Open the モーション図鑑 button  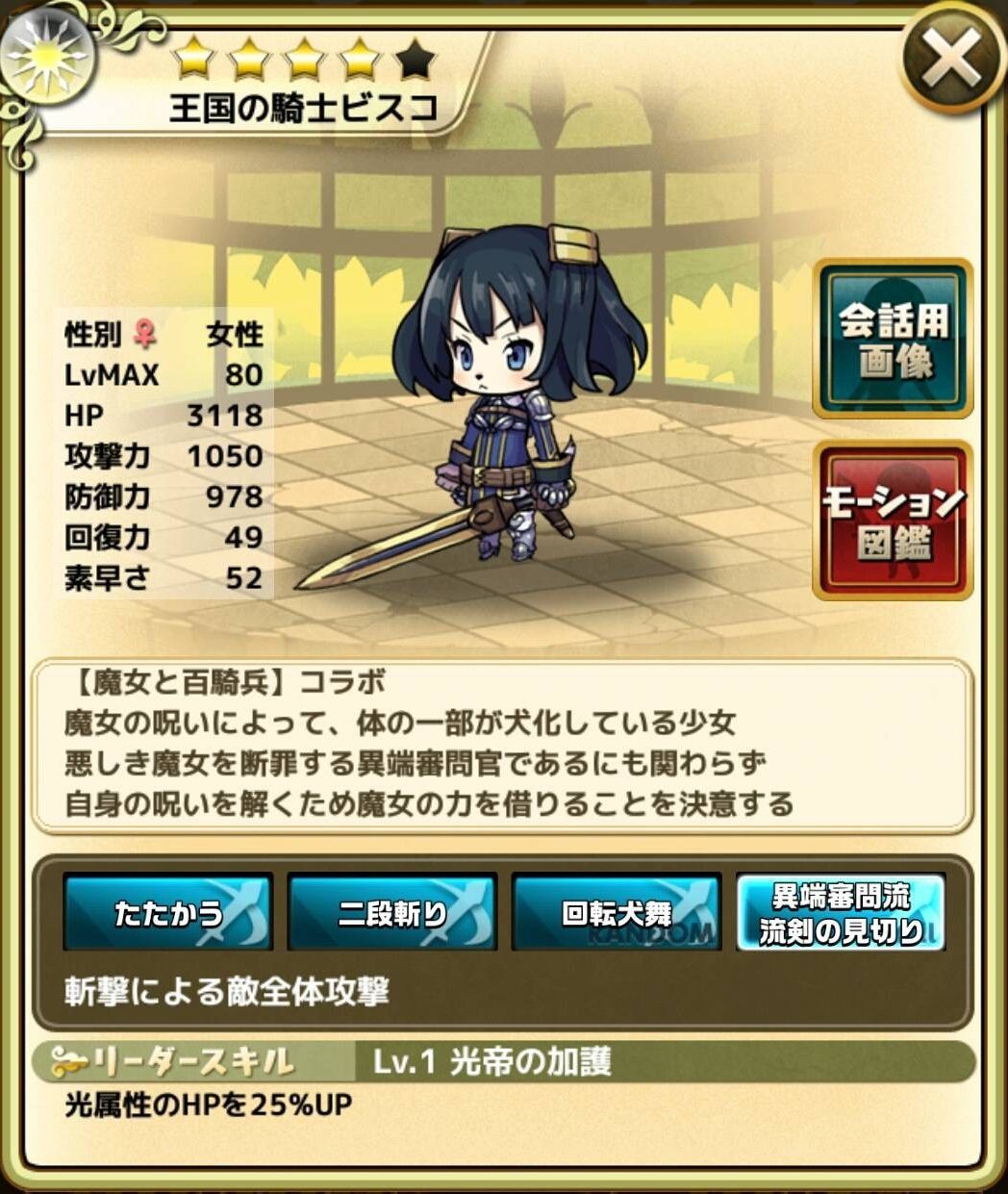coord(894,521)
